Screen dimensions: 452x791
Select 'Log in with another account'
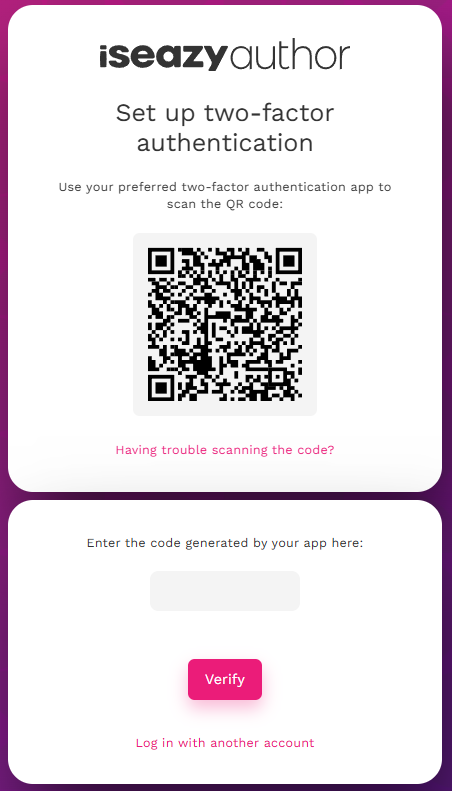click(x=225, y=743)
